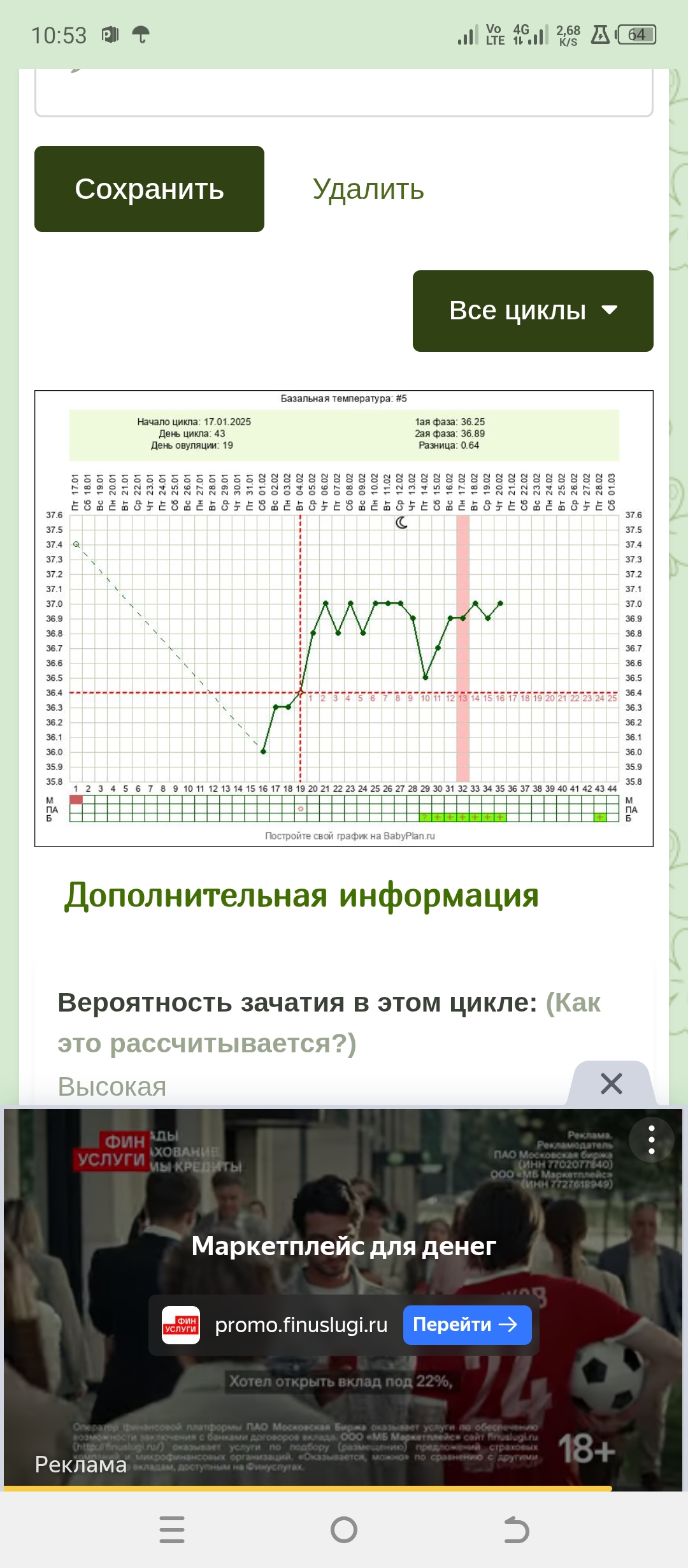Open the 'Все циклы' dropdown

(x=517, y=310)
